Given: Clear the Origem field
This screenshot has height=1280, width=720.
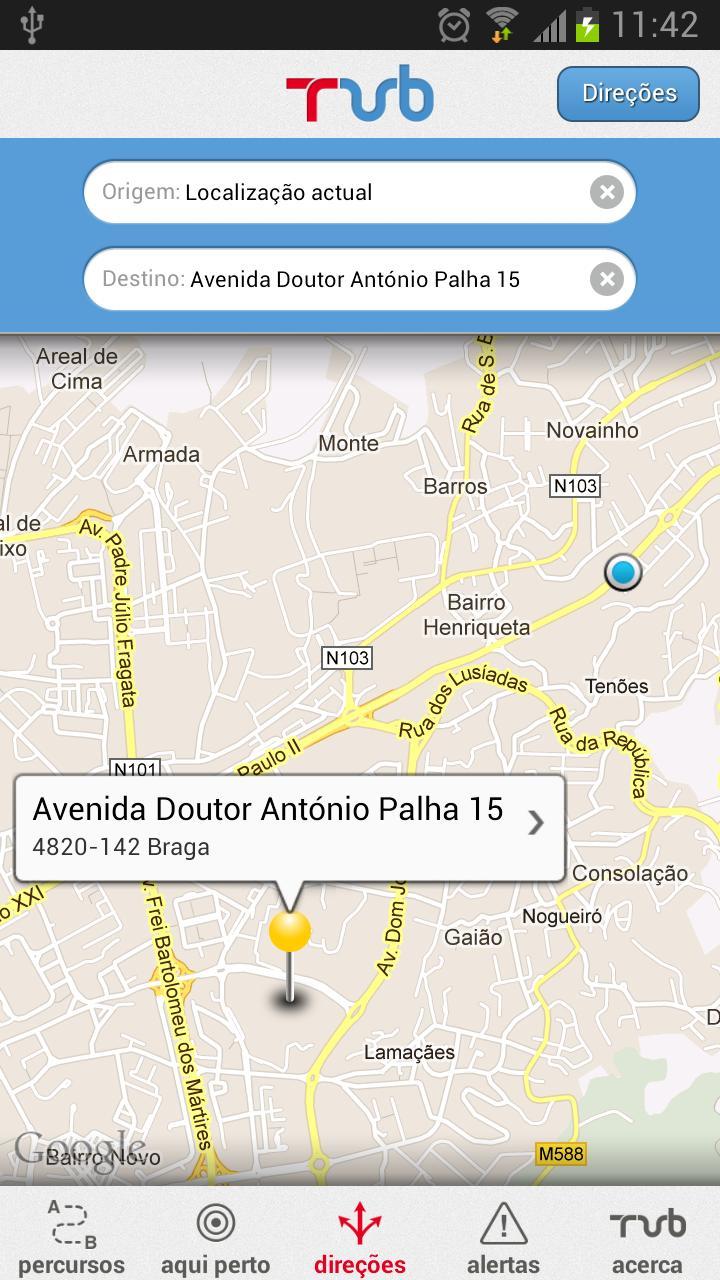Looking at the screenshot, I should [606, 192].
